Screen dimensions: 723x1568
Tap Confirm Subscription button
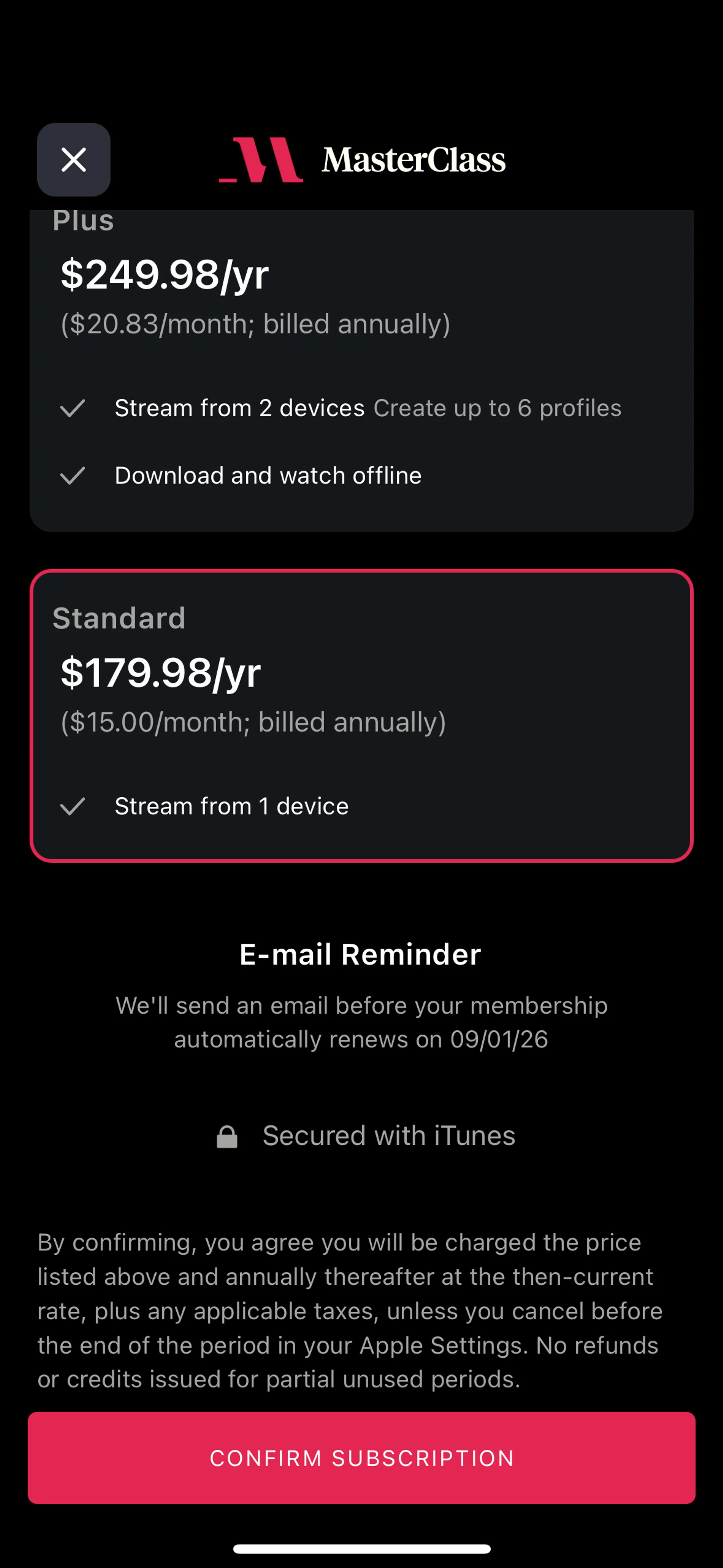(361, 1458)
